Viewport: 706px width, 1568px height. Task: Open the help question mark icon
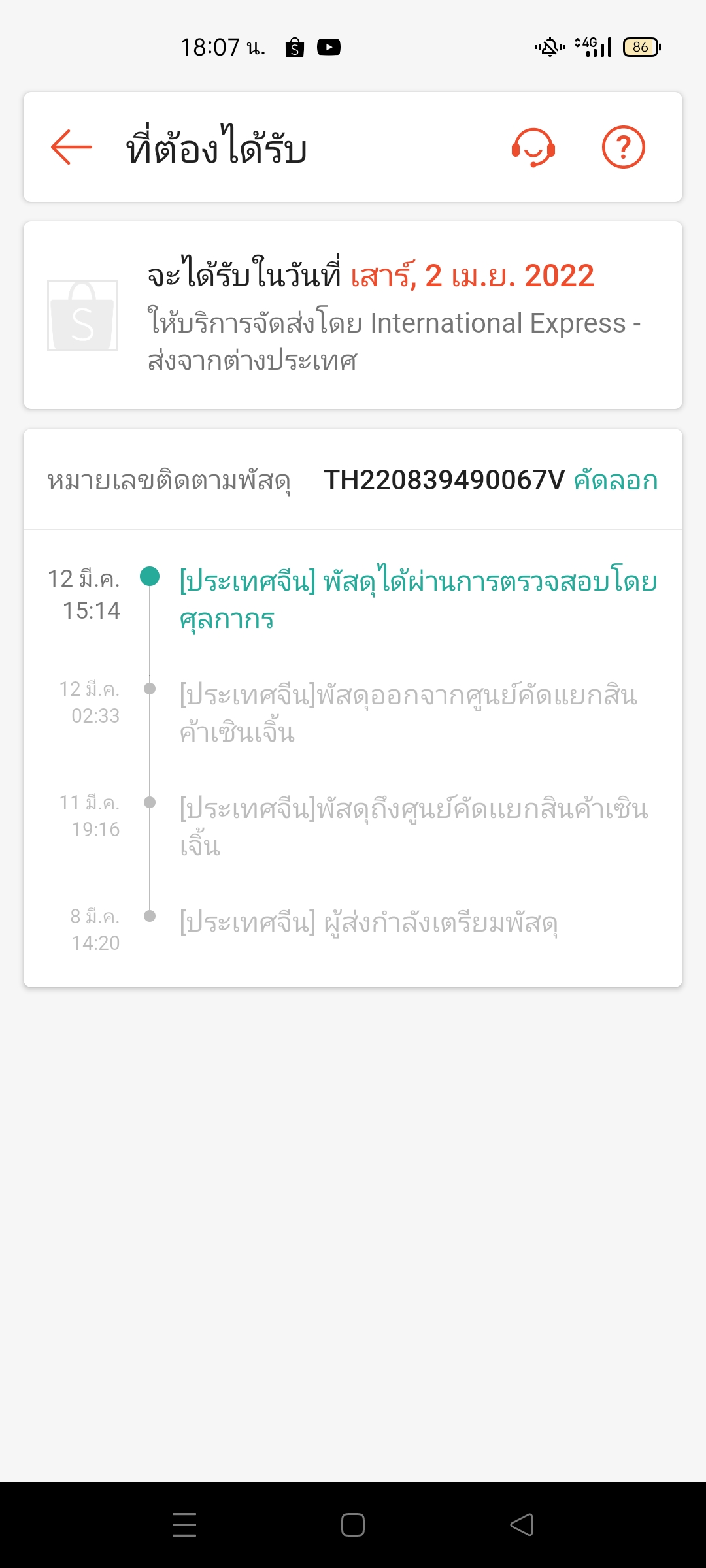pos(623,148)
